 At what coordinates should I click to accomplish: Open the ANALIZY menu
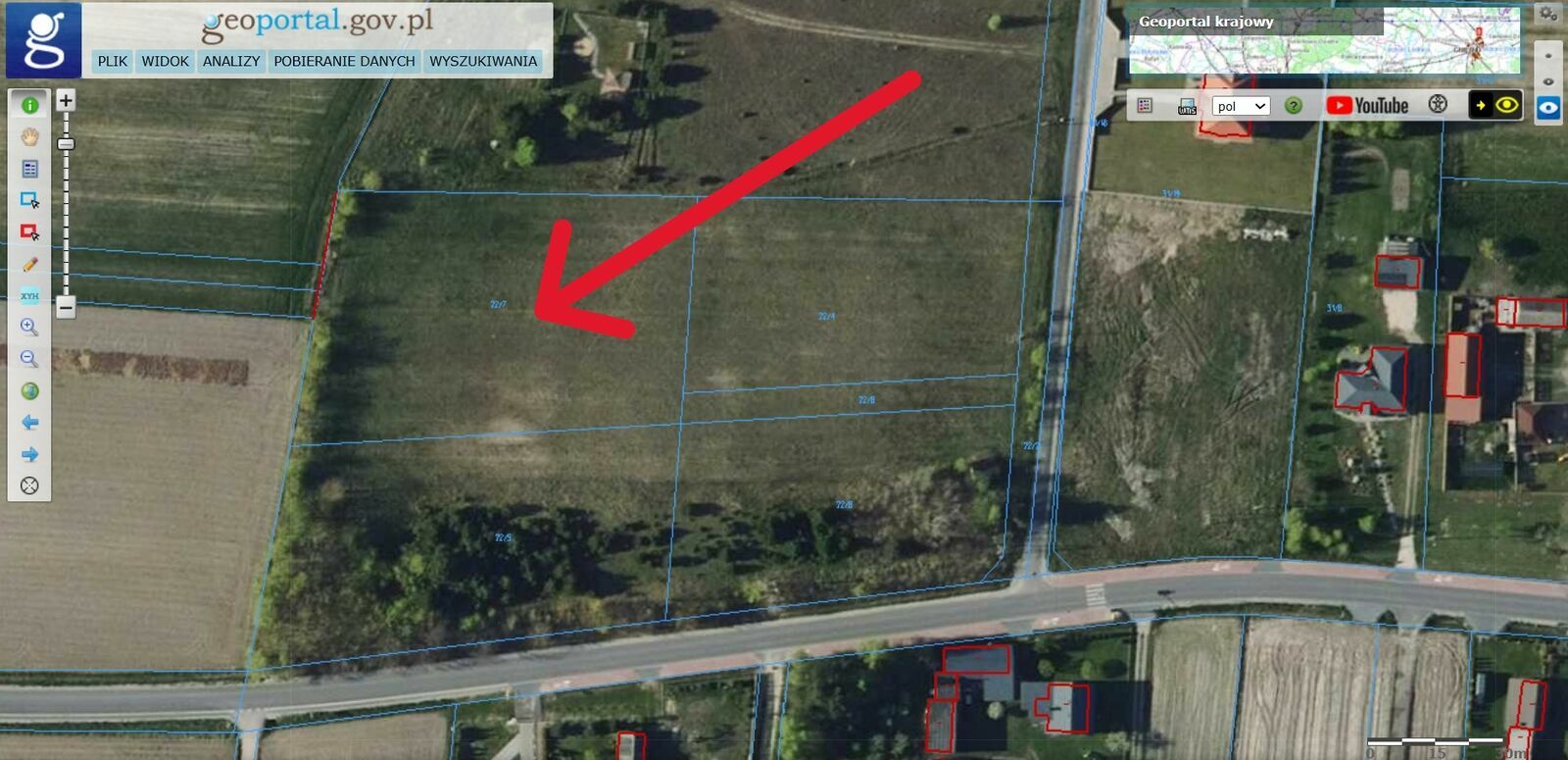point(231,61)
